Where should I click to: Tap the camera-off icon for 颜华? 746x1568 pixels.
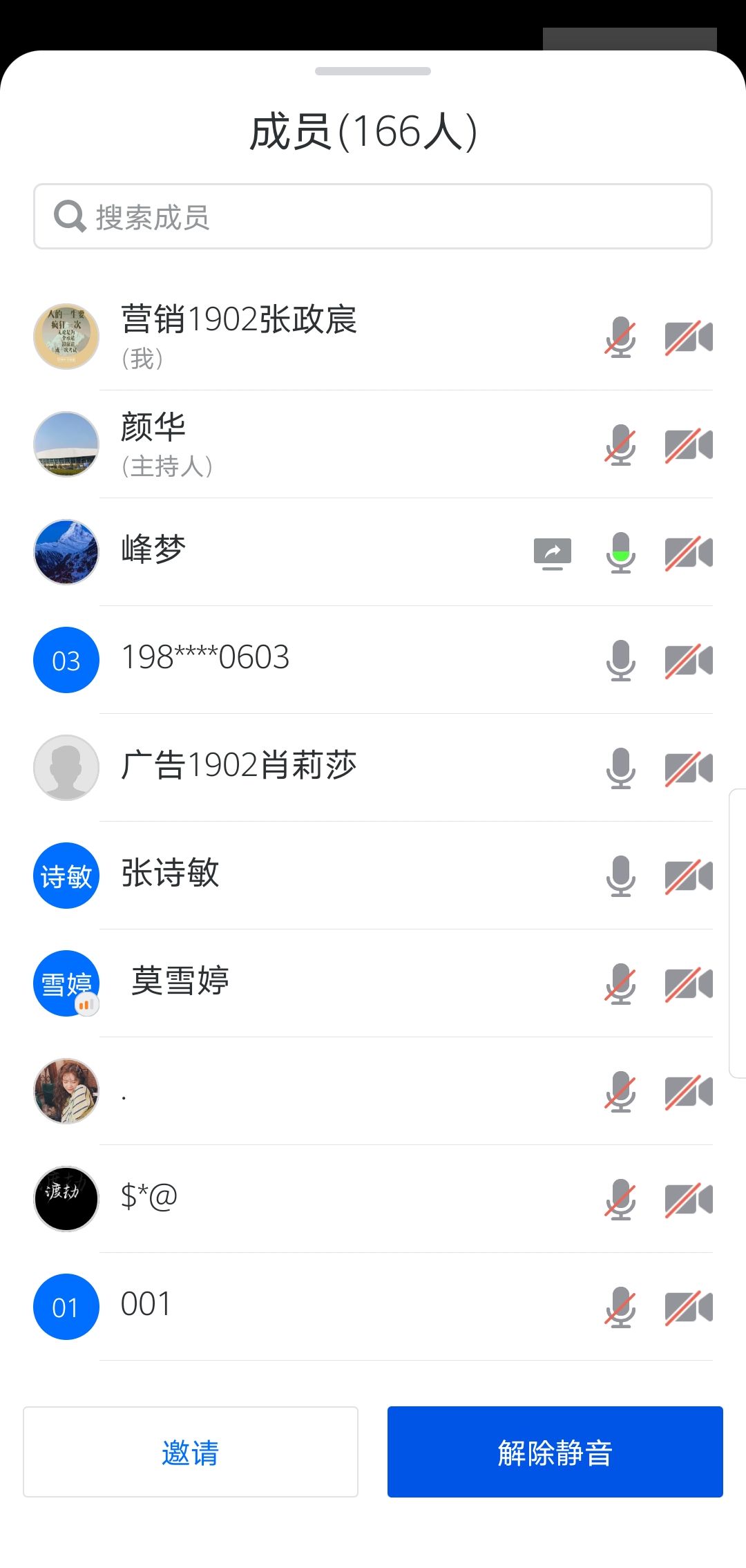[x=689, y=445]
